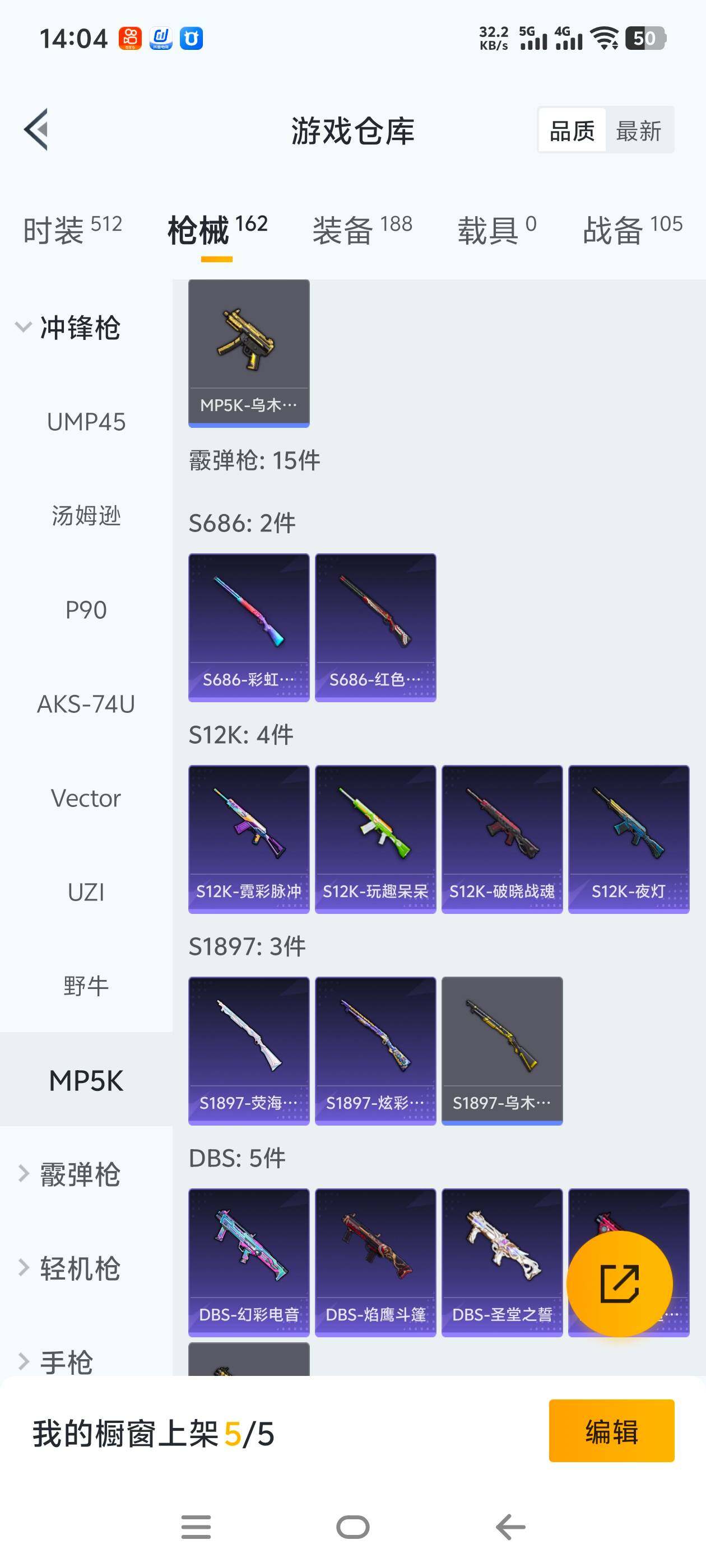Open recent apps from the navigation bar
The width and height of the screenshot is (706, 1568).
point(195,1527)
